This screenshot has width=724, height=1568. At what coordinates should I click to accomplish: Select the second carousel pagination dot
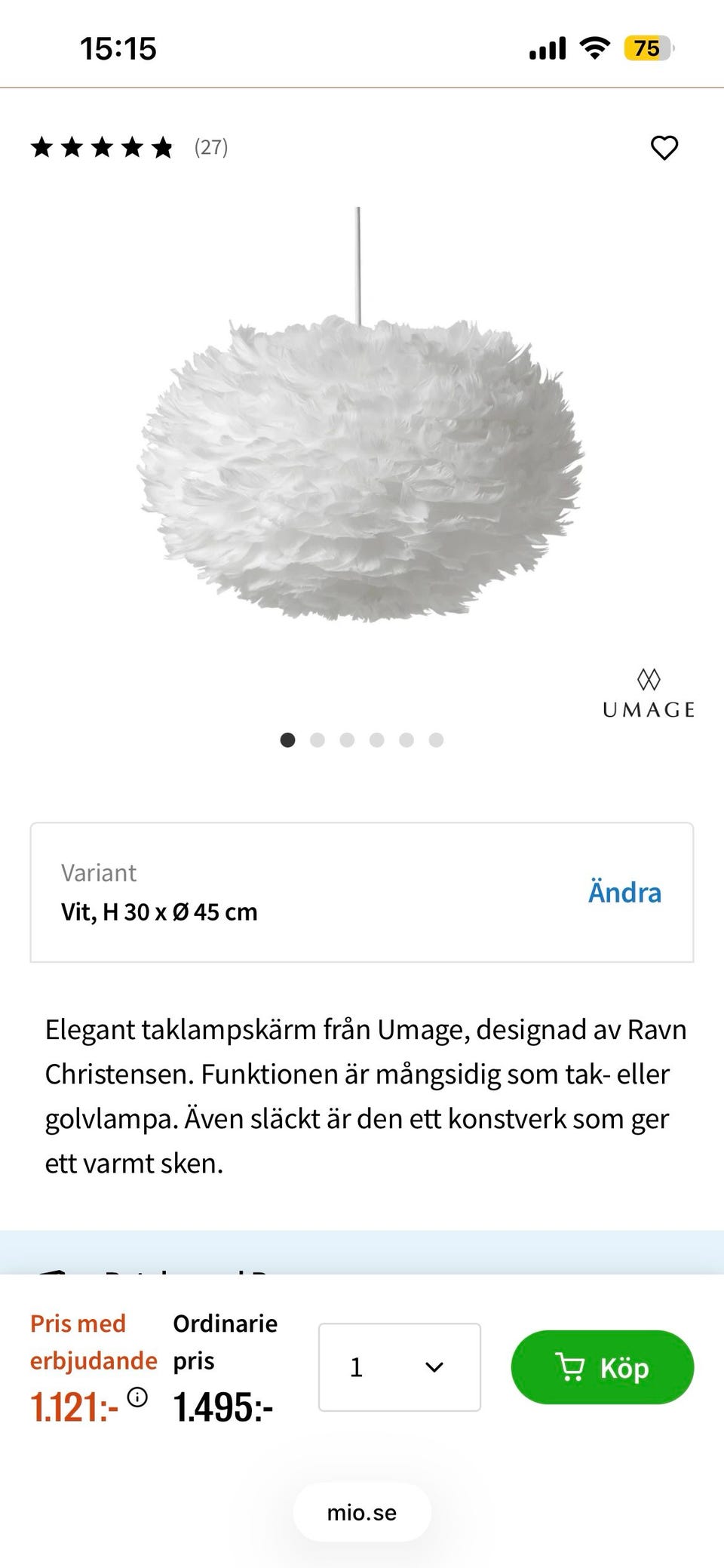[x=318, y=740]
